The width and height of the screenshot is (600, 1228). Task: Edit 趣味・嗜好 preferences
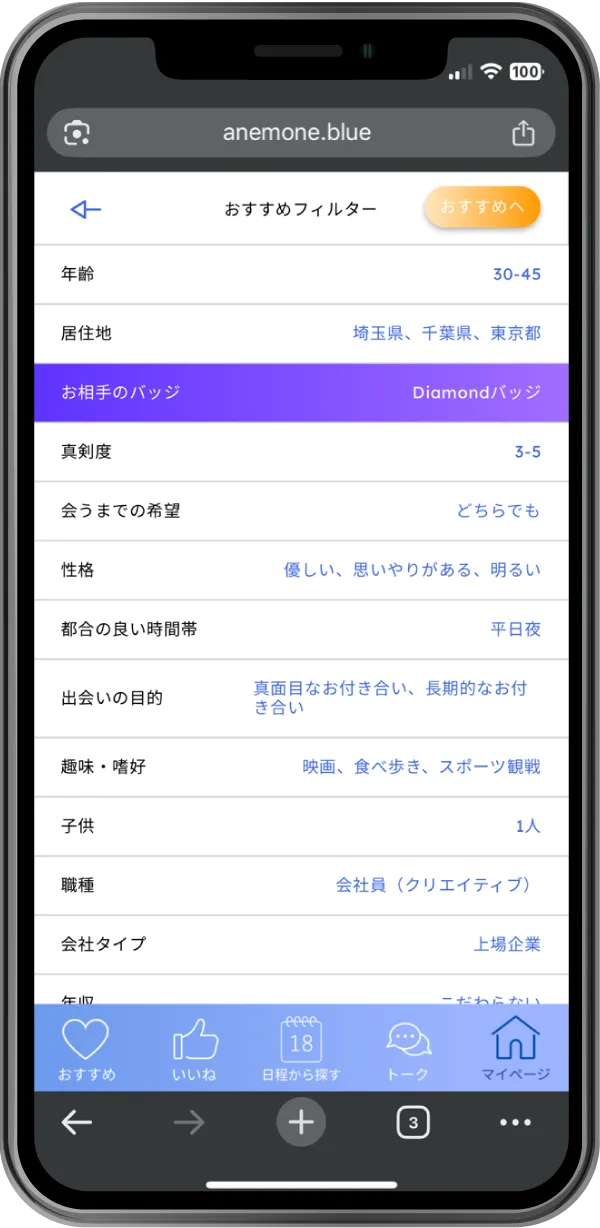pos(301,767)
